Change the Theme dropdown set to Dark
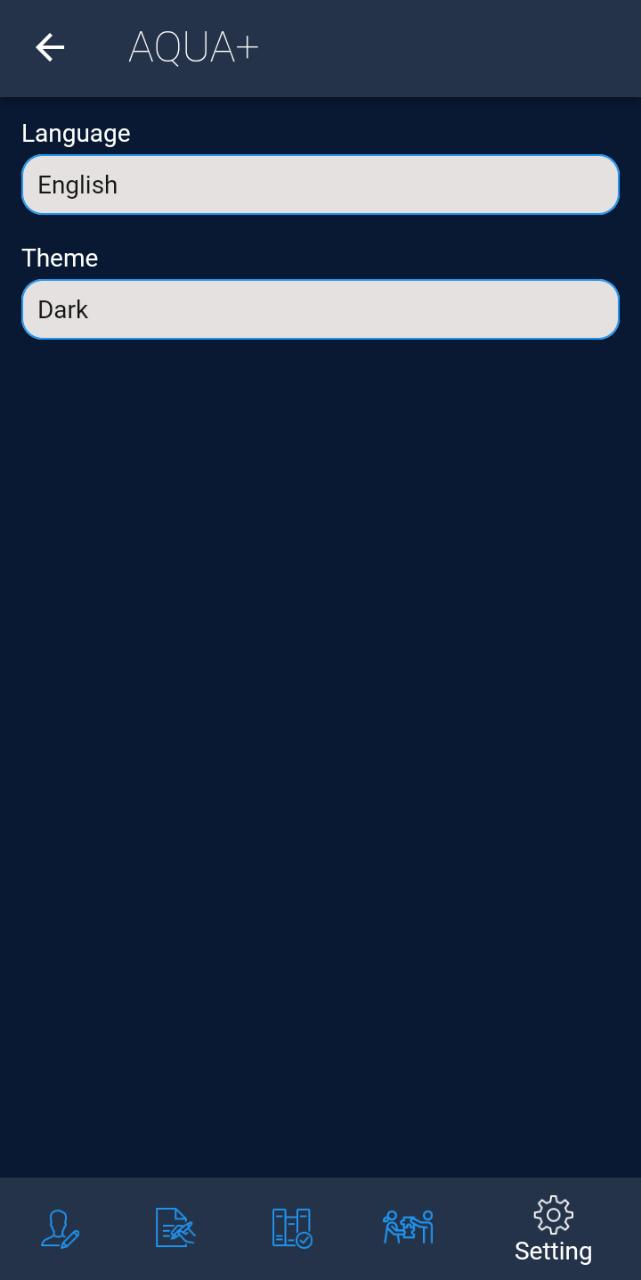 (320, 310)
